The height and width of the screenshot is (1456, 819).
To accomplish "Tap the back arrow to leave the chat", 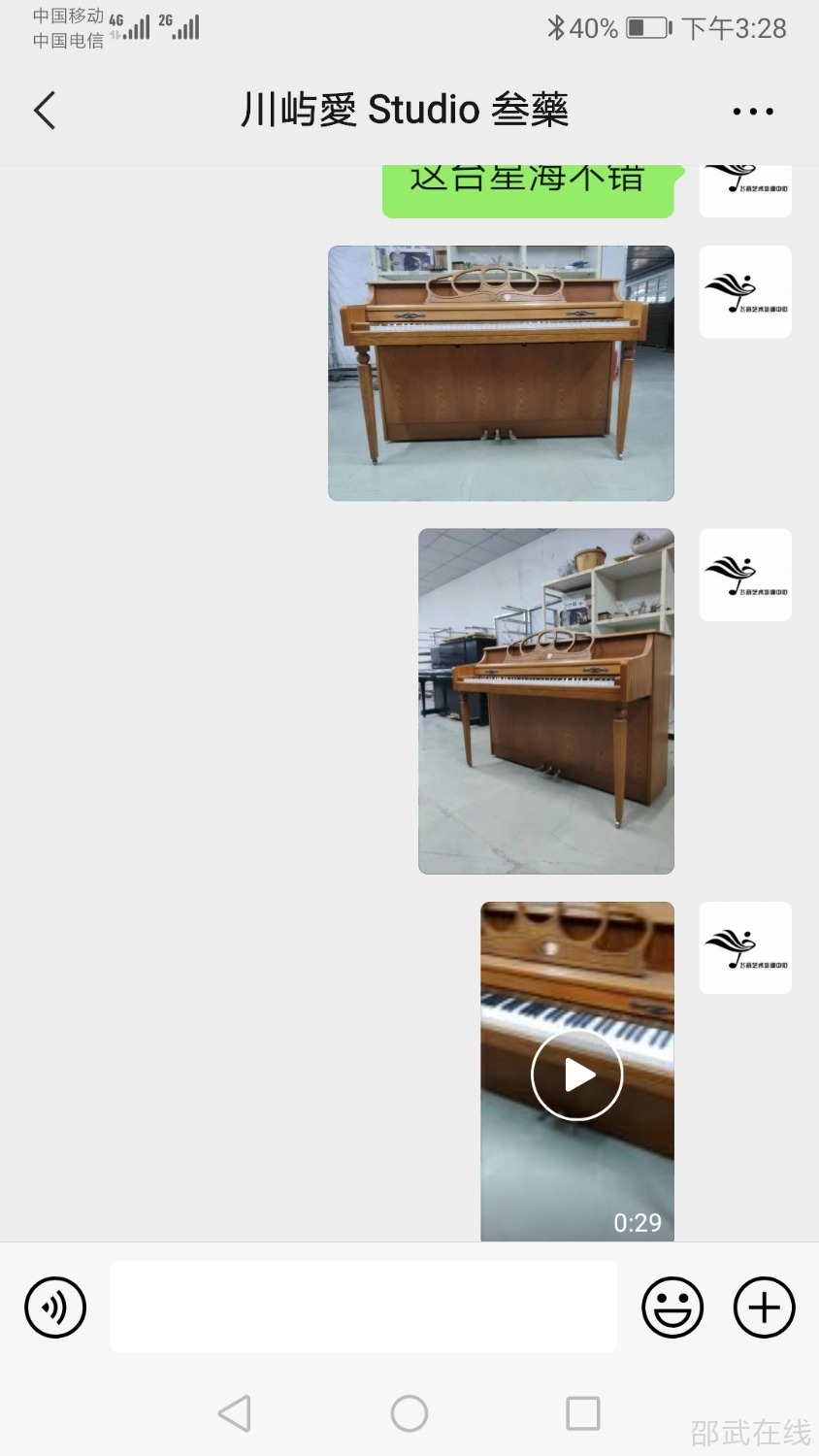I will tap(44, 110).
